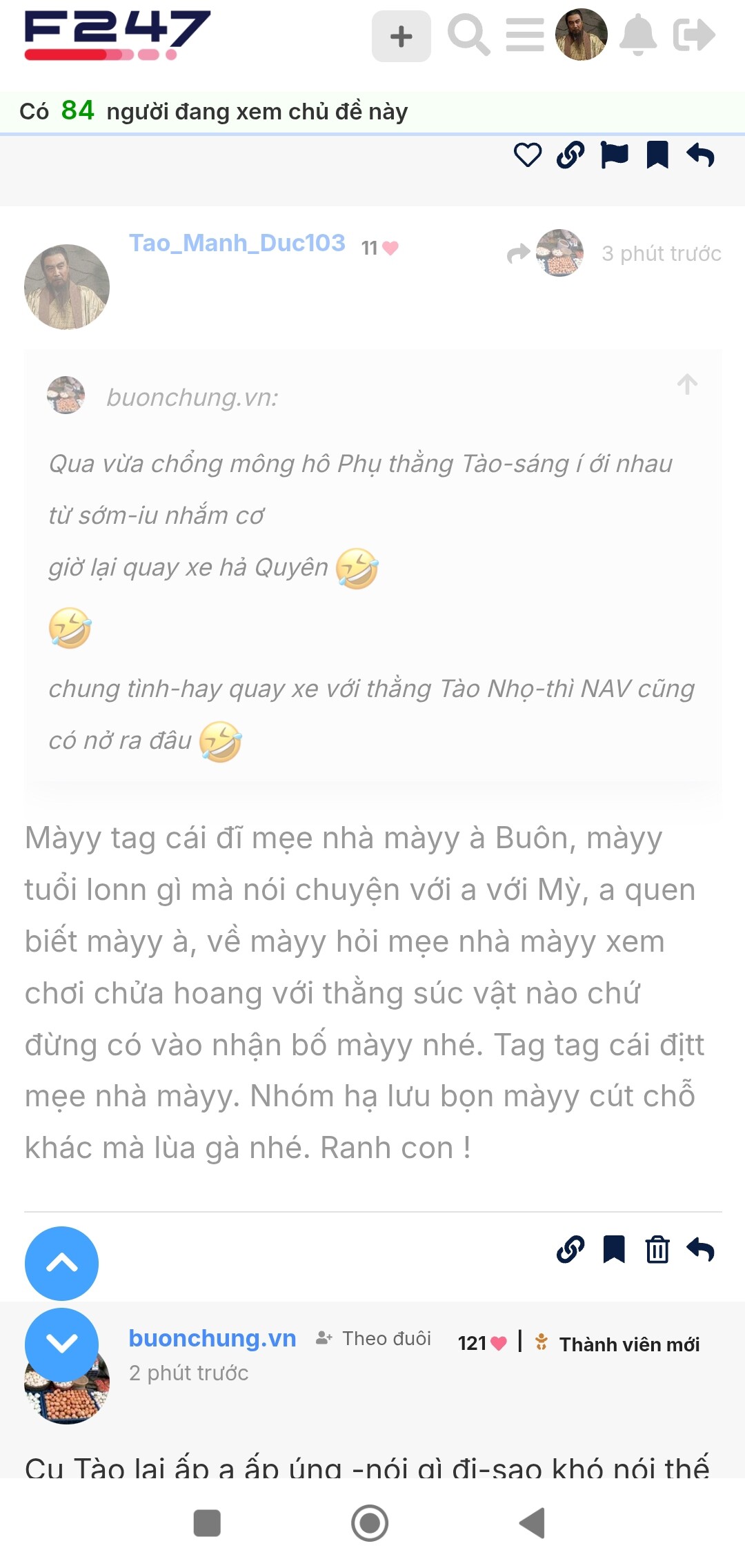The height and width of the screenshot is (1568, 745).
Task: Open the notifications bell
Action: (x=638, y=35)
